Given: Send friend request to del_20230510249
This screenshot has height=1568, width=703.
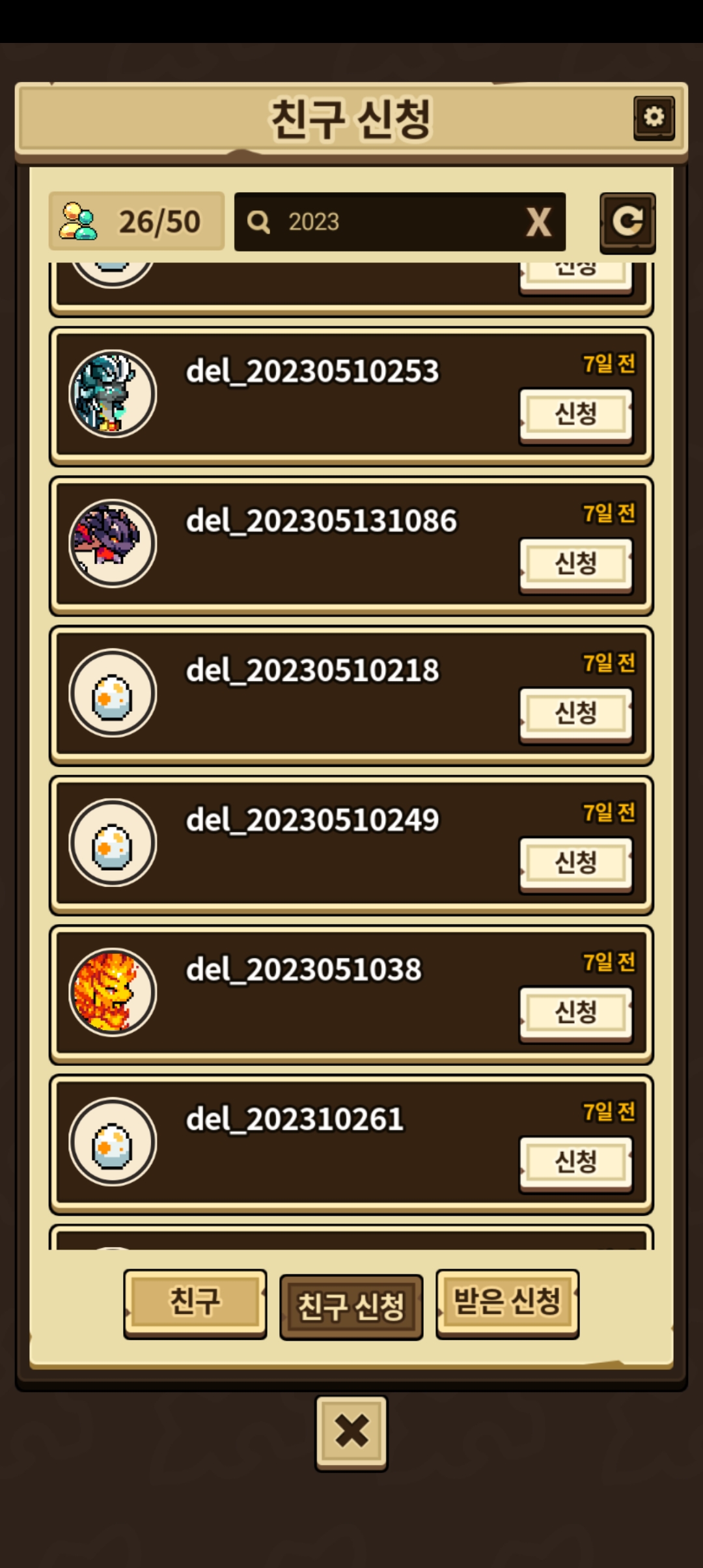Looking at the screenshot, I should (x=576, y=865).
